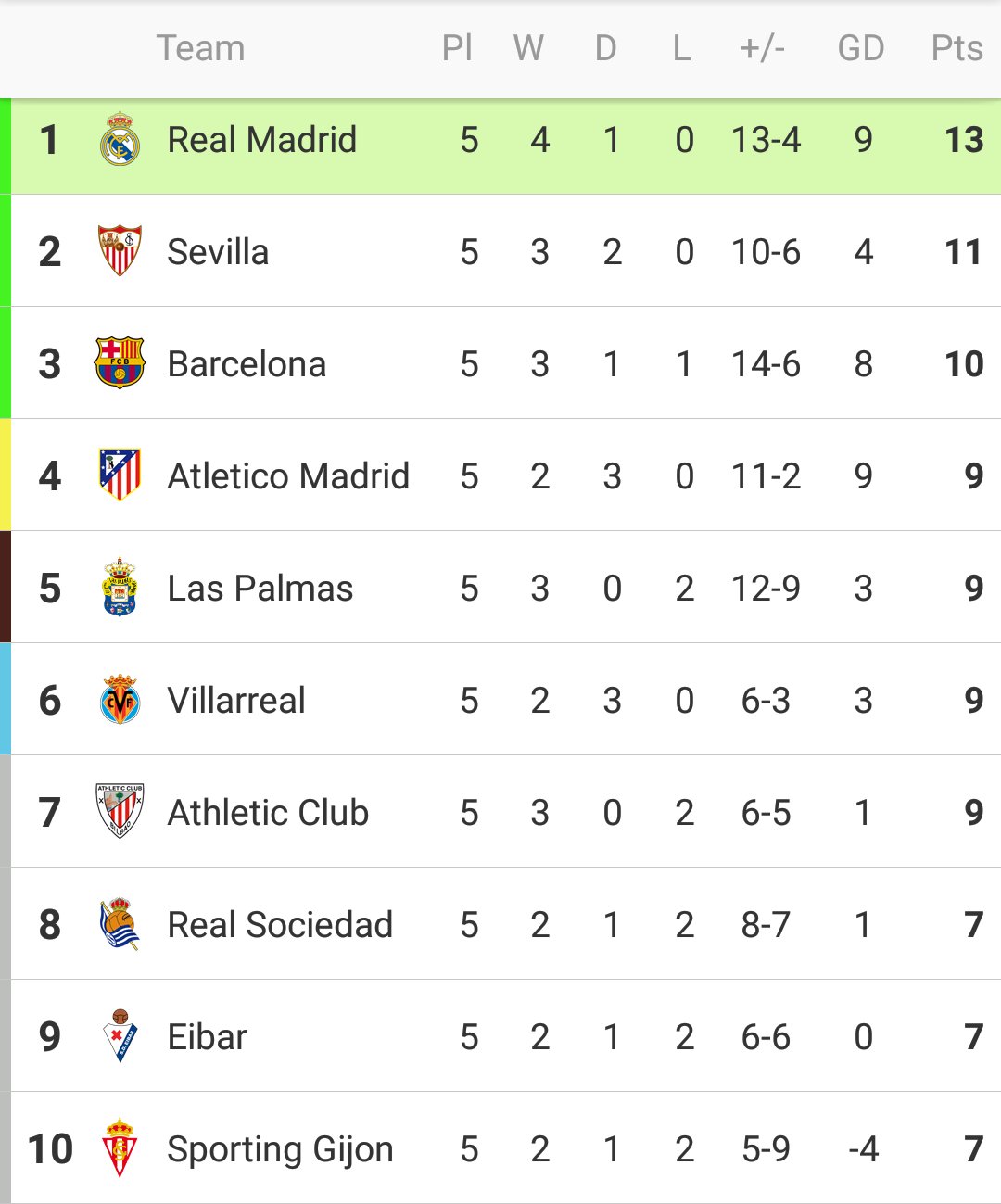Open the Las Palmas row
This screenshot has height=1204, width=1001.
coord(260,589)
